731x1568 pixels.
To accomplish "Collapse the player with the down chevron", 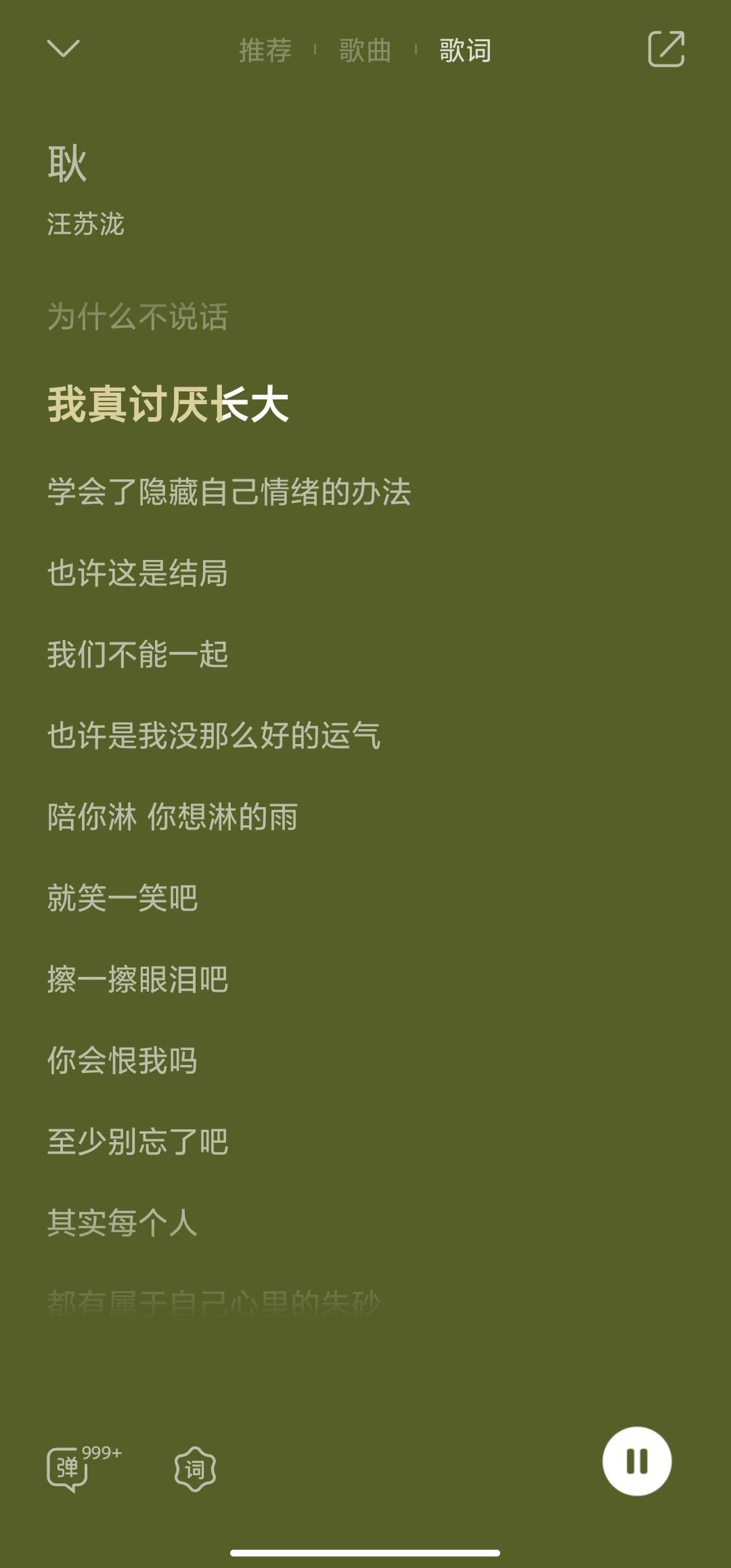I will tap(63, 49).
